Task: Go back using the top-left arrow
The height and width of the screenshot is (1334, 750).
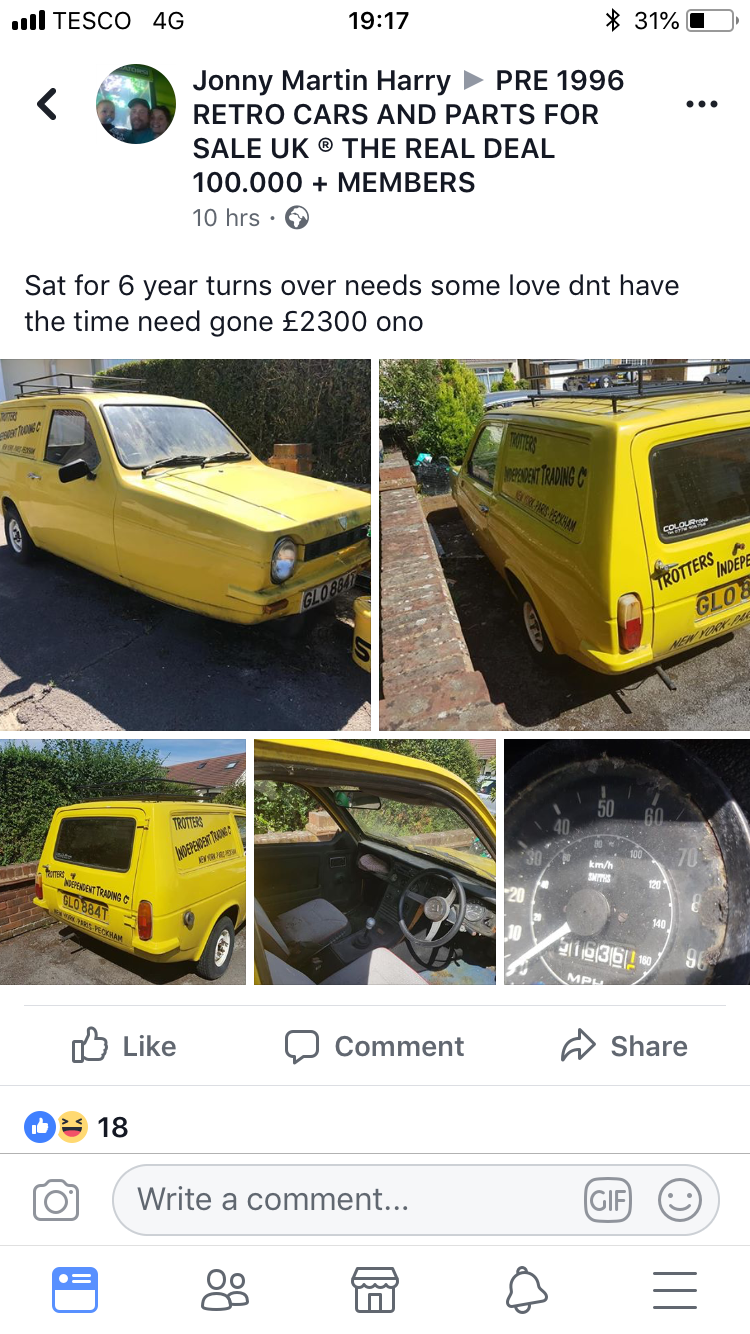Action: click(x=47, y=104)
